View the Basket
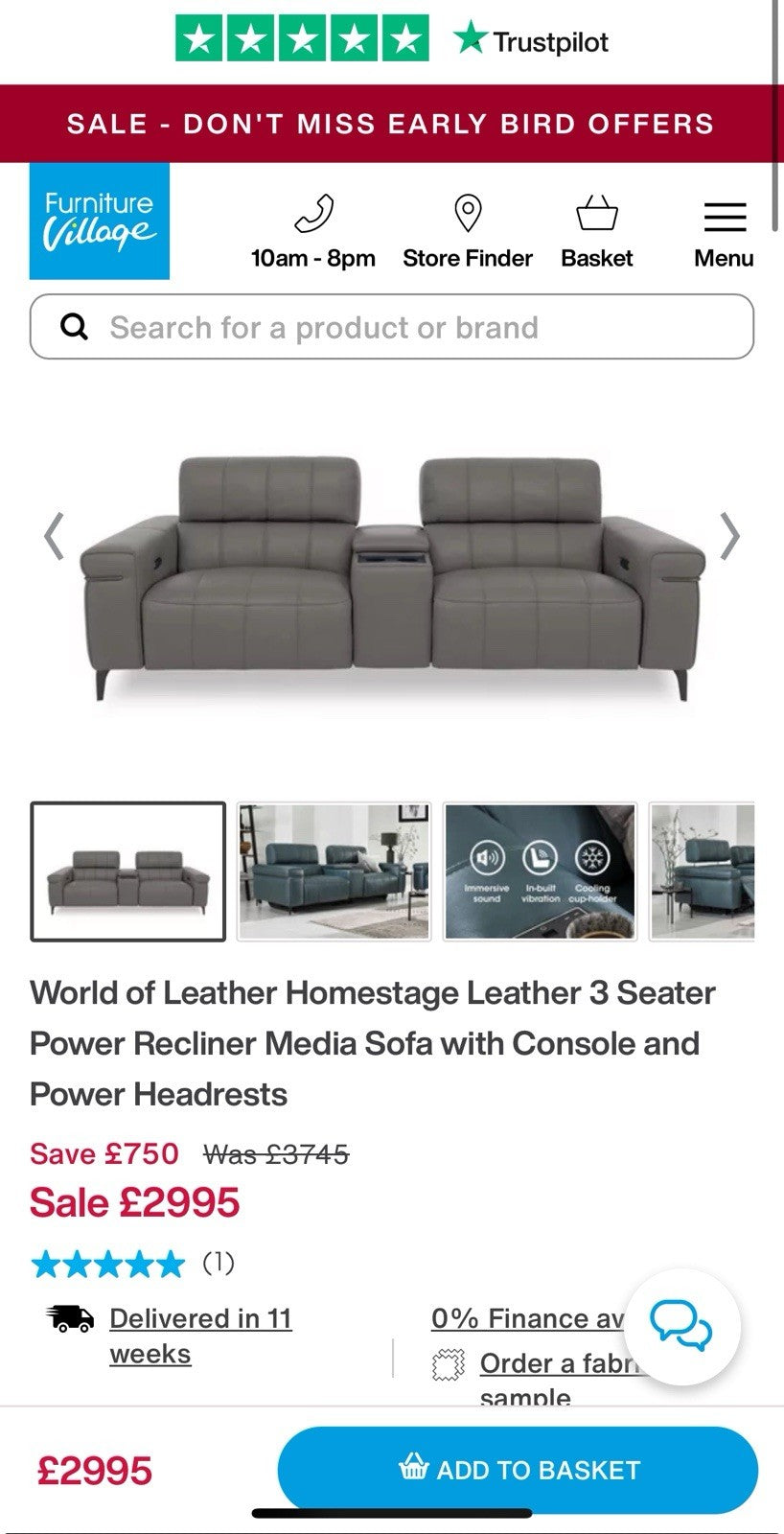784x1534 pixels. [596, 215]
